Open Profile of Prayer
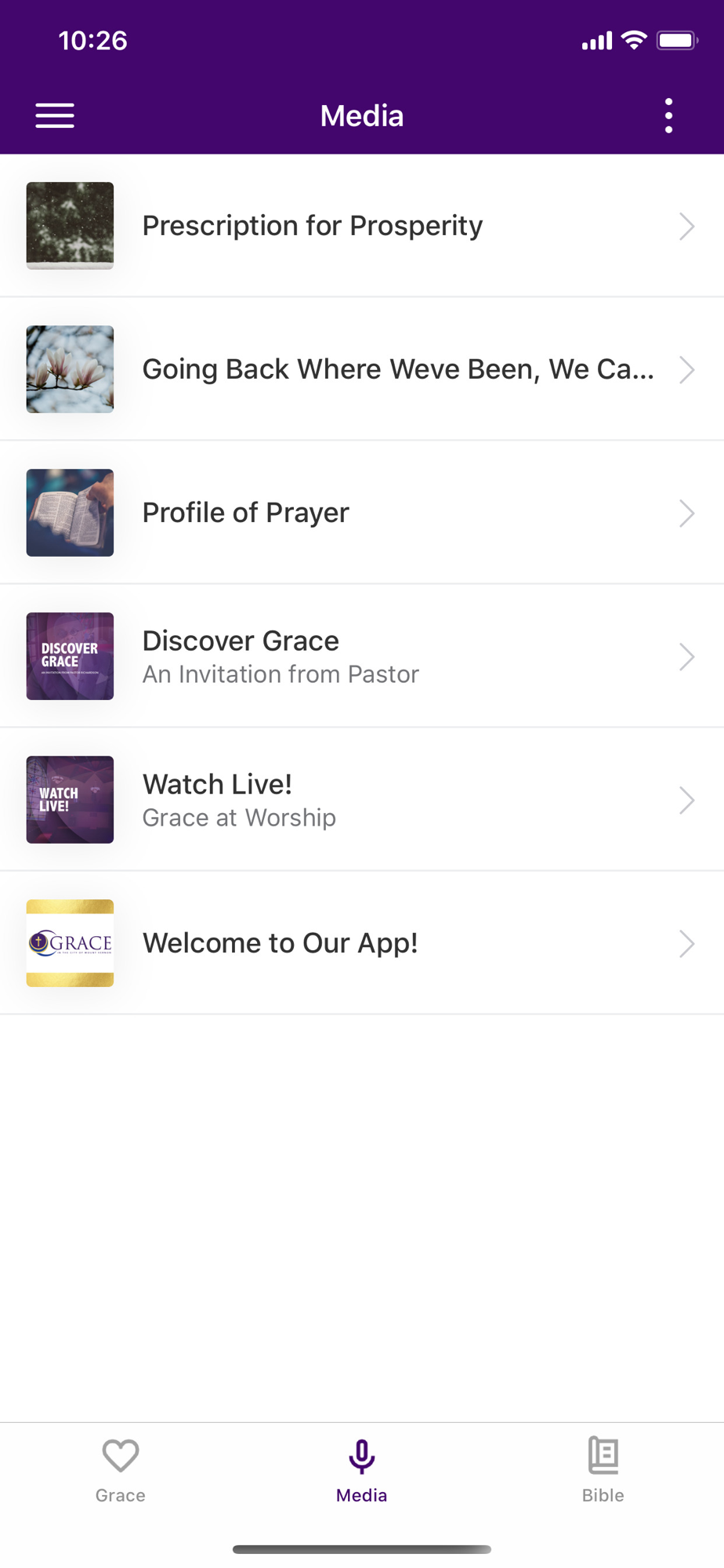 [360, 513]
